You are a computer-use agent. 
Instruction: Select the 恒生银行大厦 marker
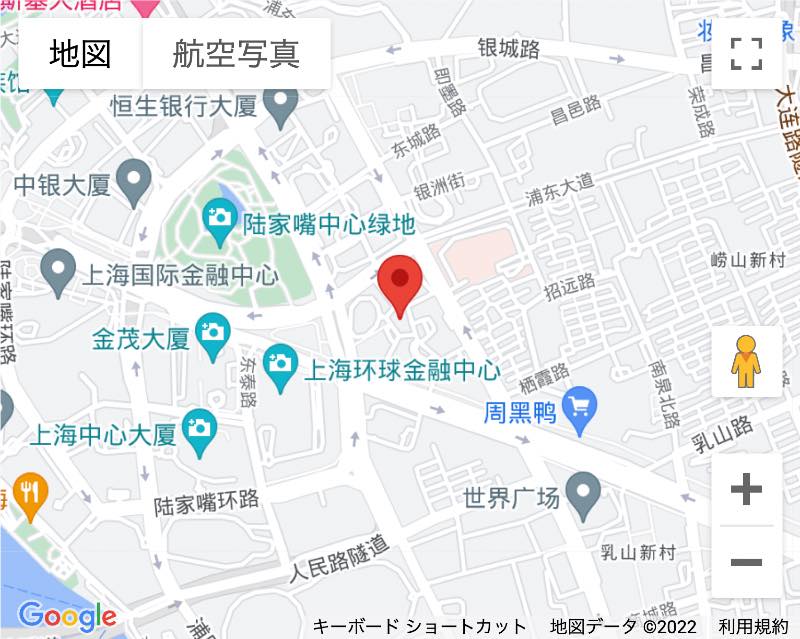pyautogui.click(x=283, y=105)
